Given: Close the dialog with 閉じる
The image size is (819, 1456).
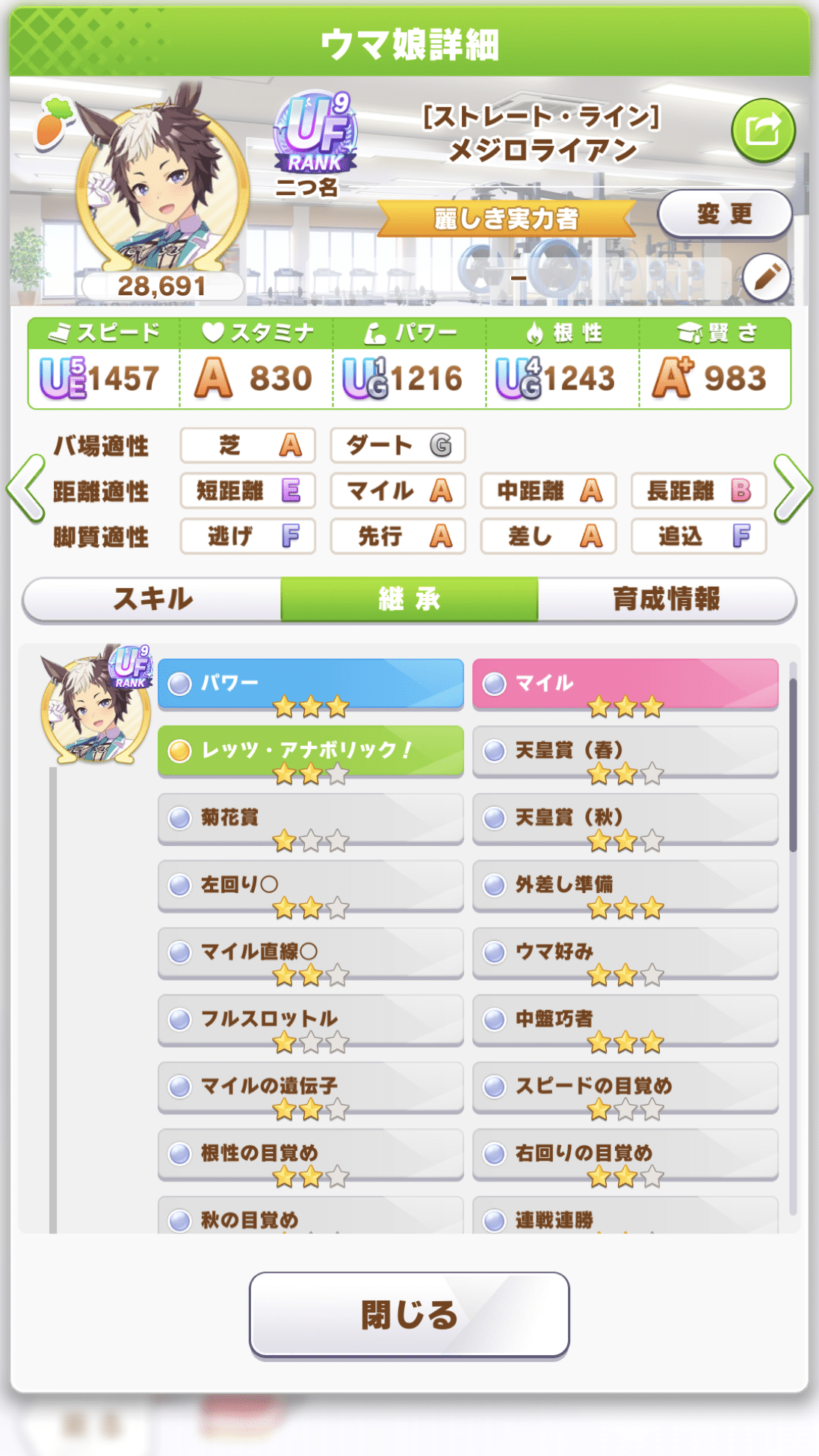Looking at the screenshot, I should [x=409, y=1315].
